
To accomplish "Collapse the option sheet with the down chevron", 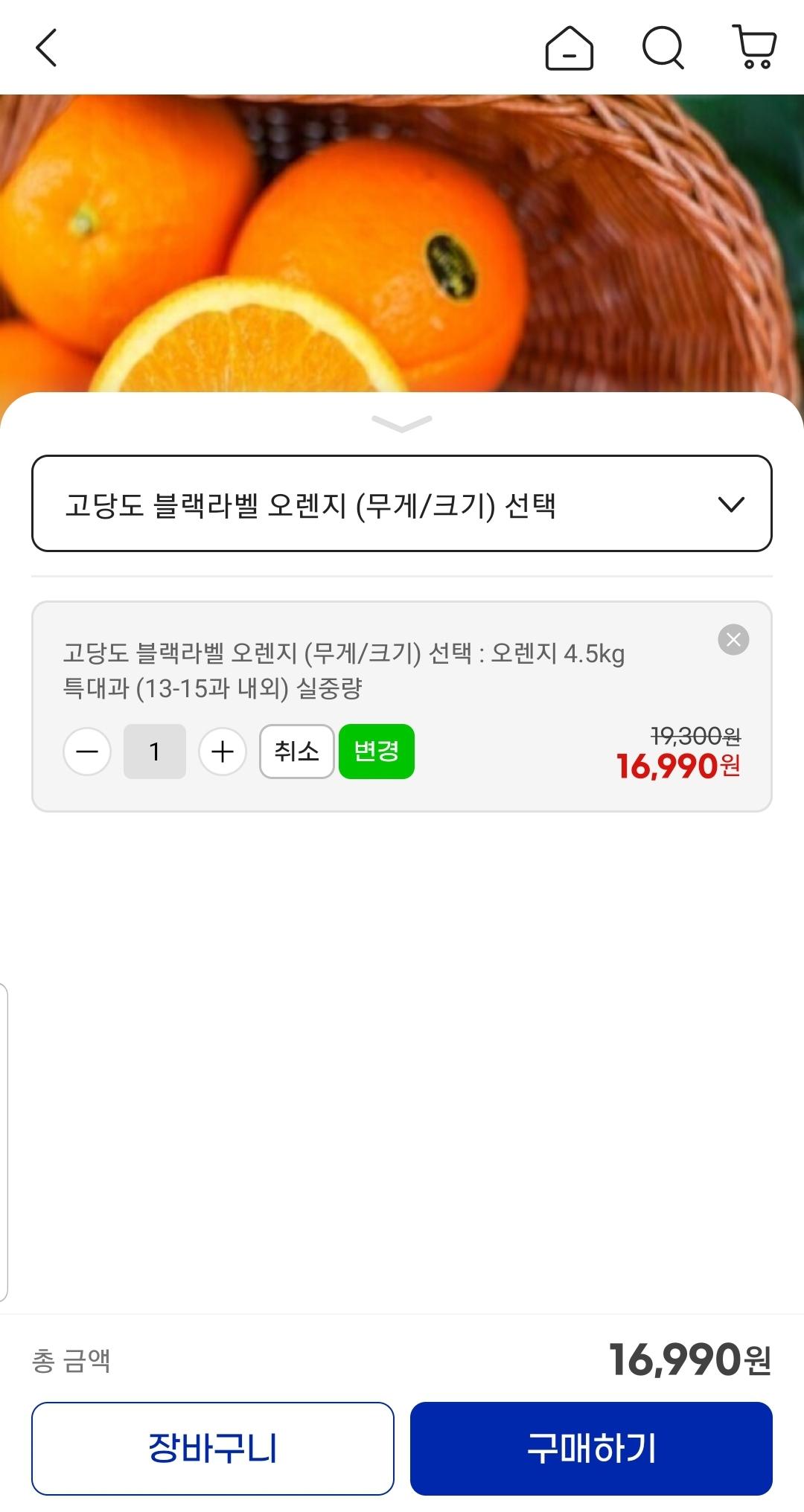I will (x=401, y=423).
